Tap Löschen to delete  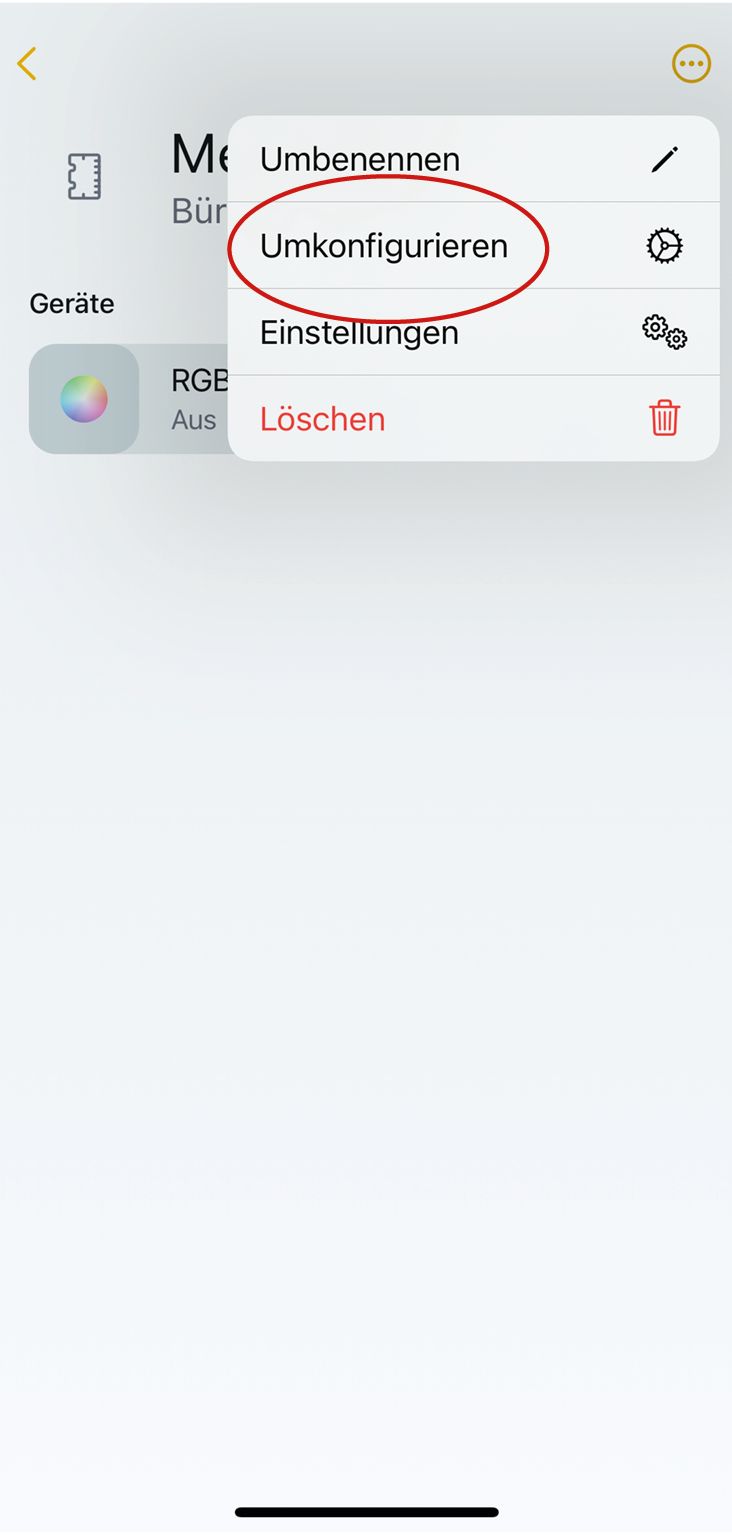[472, 418]
